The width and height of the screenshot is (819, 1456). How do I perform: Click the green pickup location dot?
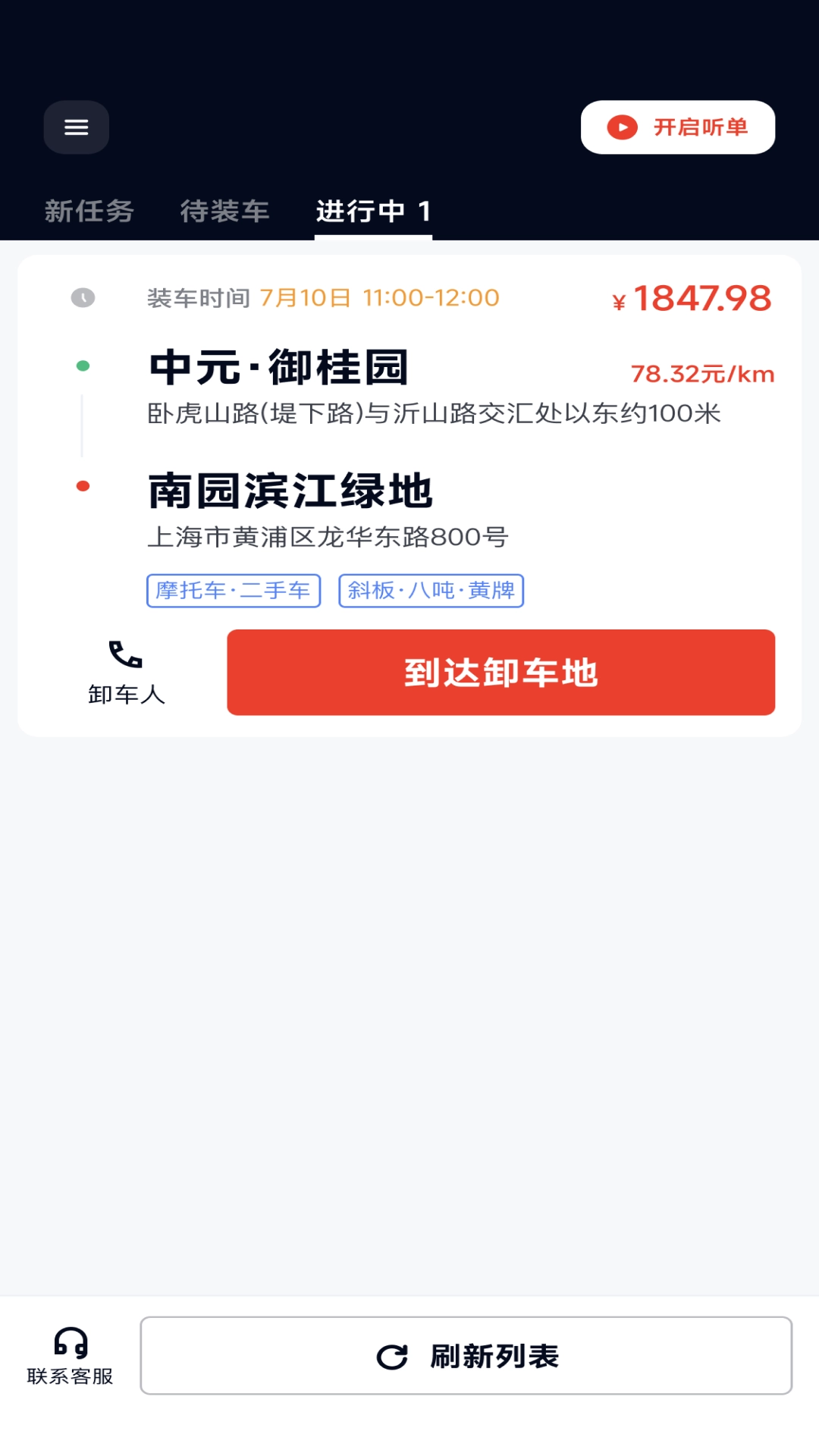[x=84, y=364]
